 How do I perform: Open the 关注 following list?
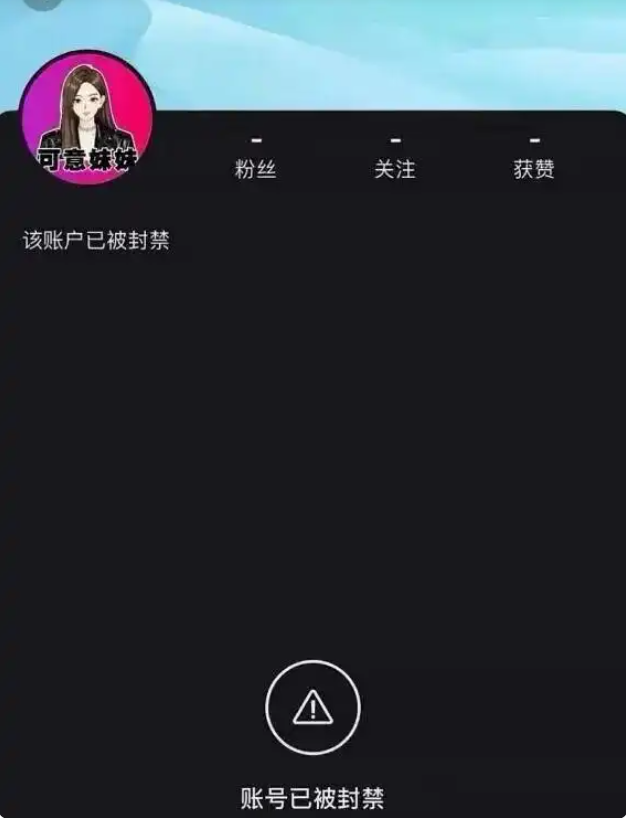[395, 158]
